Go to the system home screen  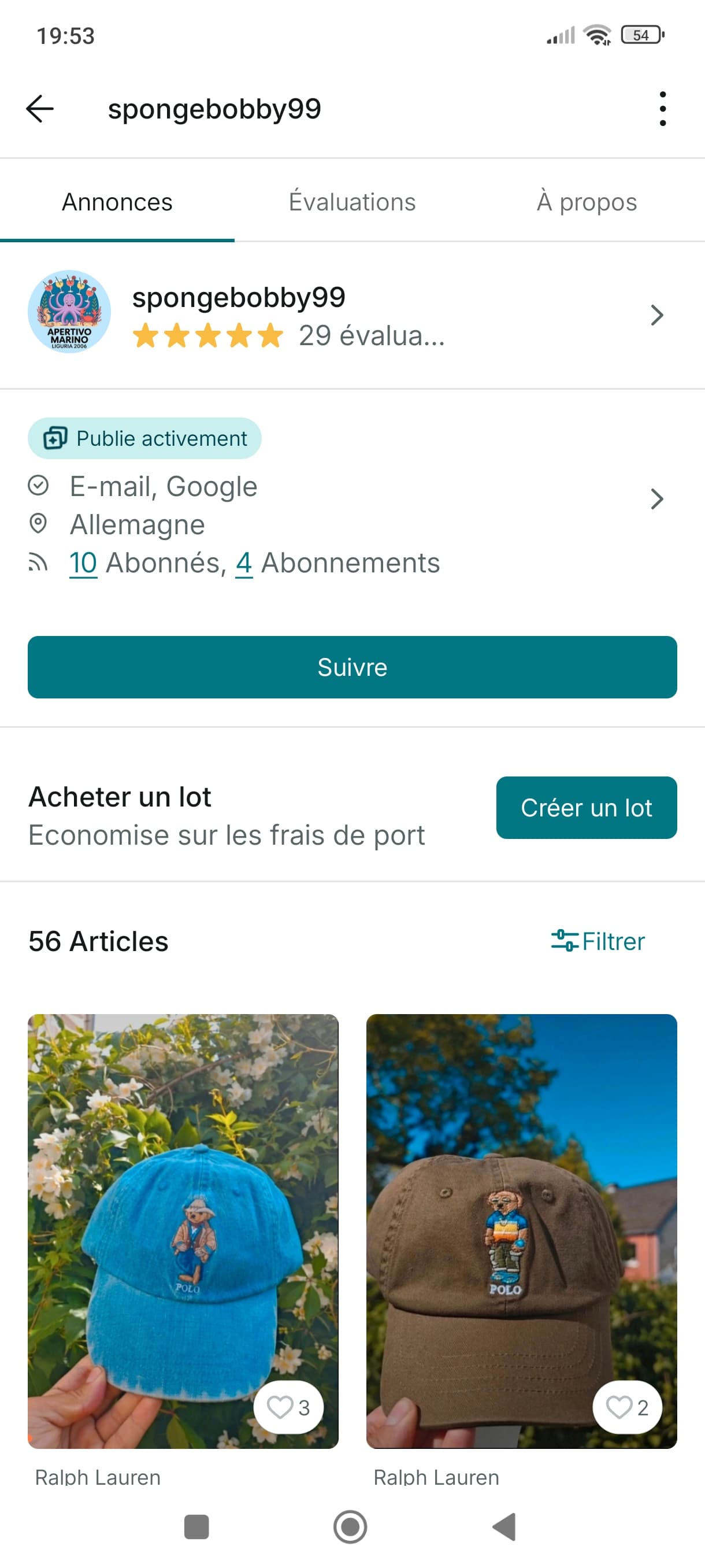pos(350,1526)
